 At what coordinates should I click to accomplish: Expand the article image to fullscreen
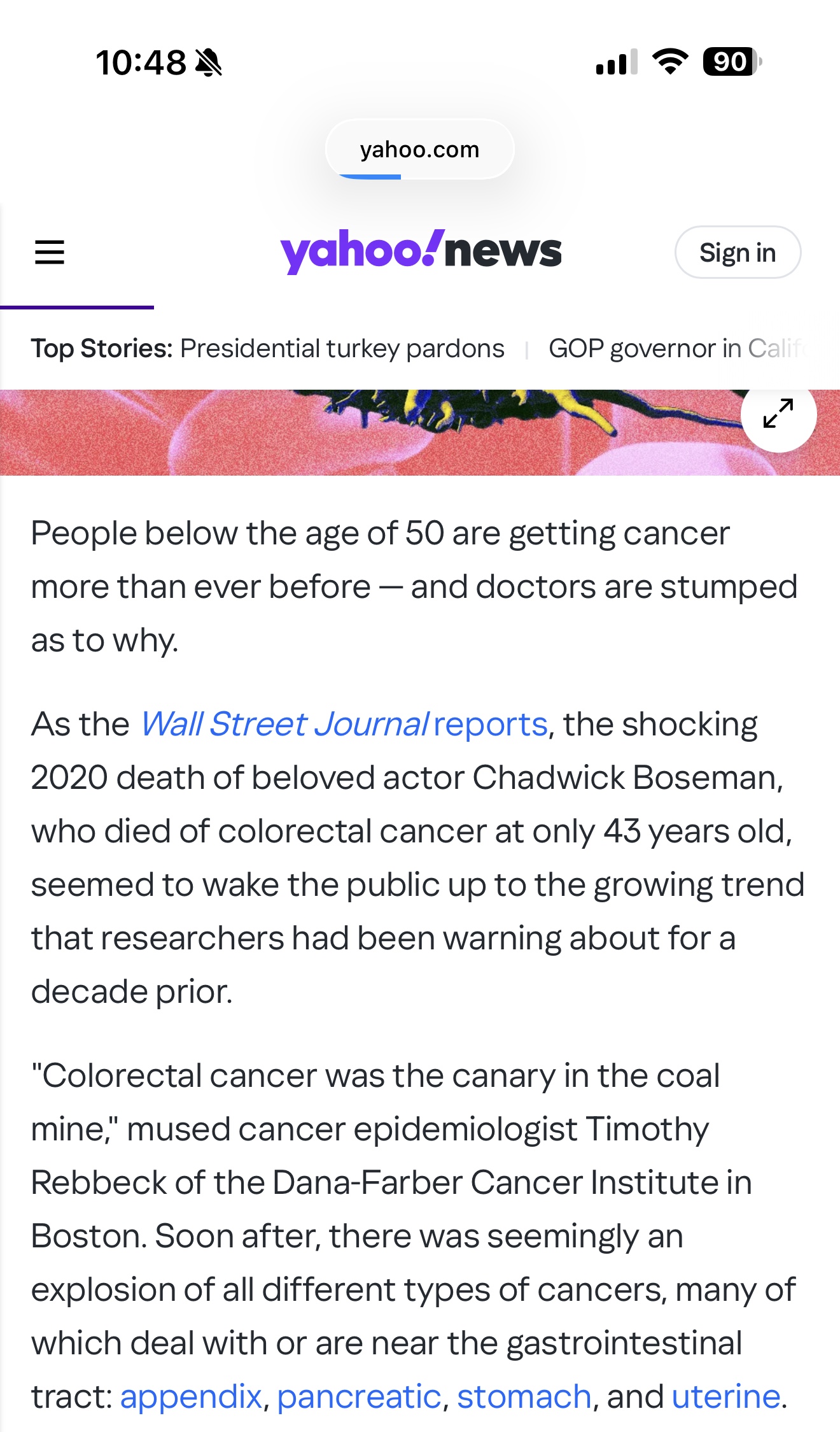778,414
